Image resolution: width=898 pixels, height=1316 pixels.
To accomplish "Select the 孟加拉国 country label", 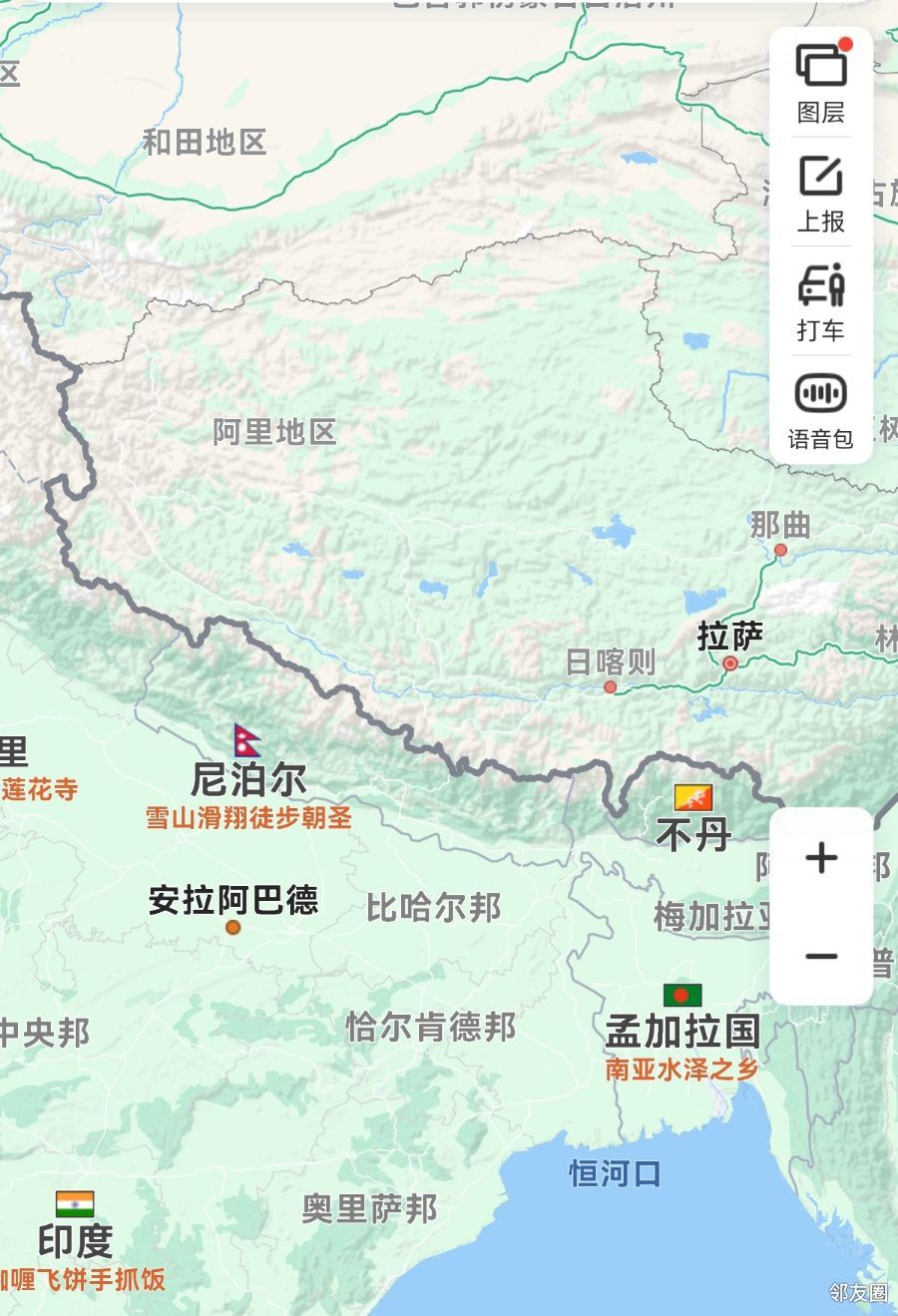I will click(x=682, y=1030).
